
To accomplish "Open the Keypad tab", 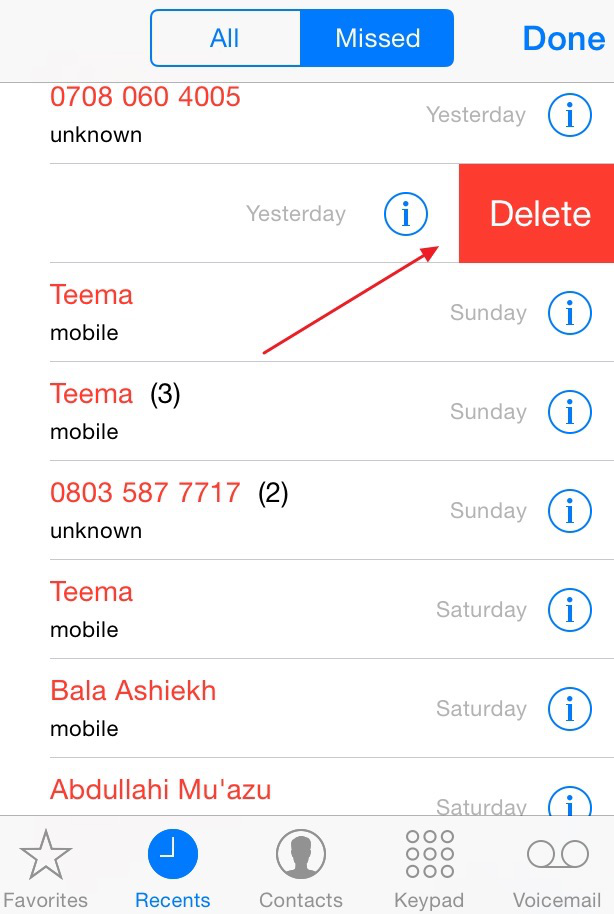I will tap(429, 868).
